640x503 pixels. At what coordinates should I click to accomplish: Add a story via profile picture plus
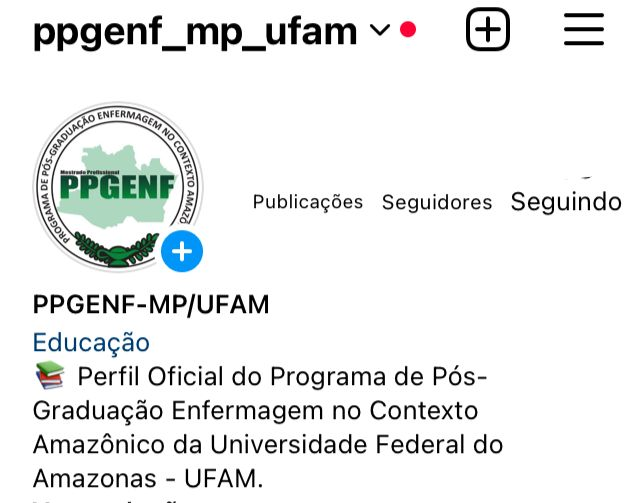181,252
